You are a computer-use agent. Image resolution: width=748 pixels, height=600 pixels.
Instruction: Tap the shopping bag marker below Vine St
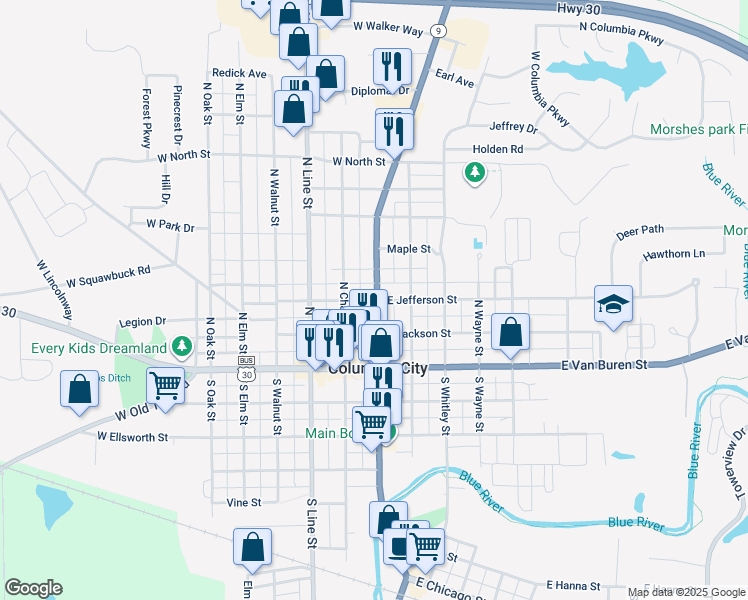pyautogui.click(x=252, y=547)
